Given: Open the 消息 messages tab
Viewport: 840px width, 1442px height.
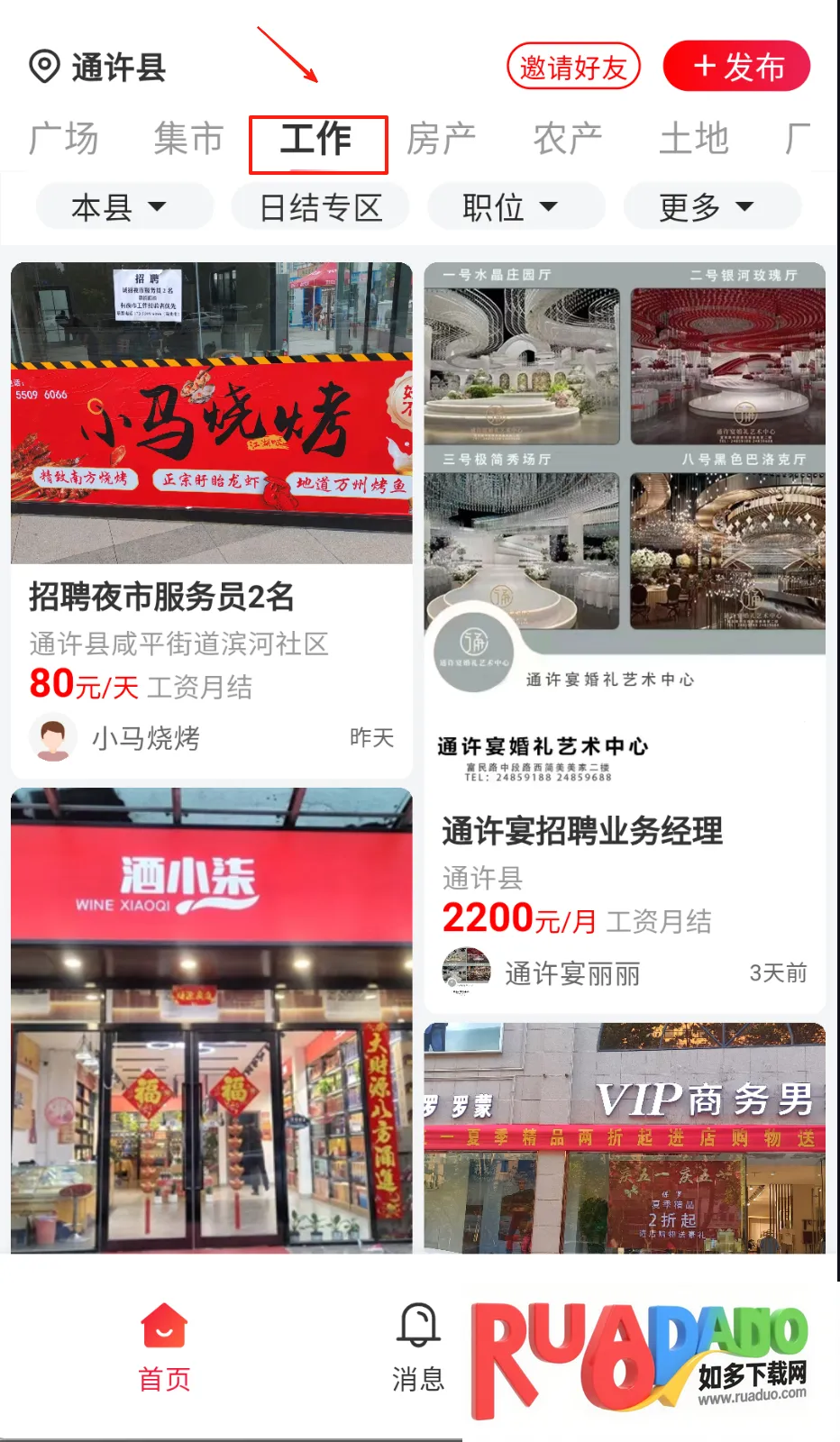Looking at the screenshot, I should (418, 1348).
